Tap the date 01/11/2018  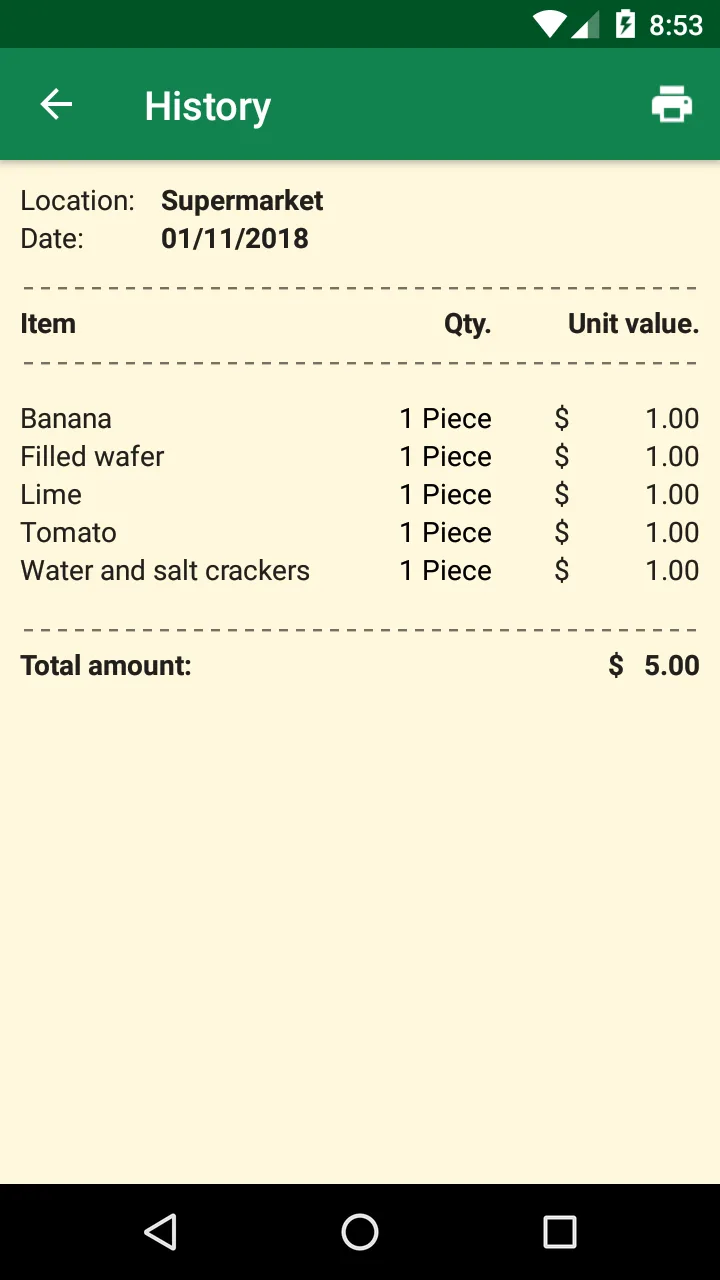tap(235, 238)
